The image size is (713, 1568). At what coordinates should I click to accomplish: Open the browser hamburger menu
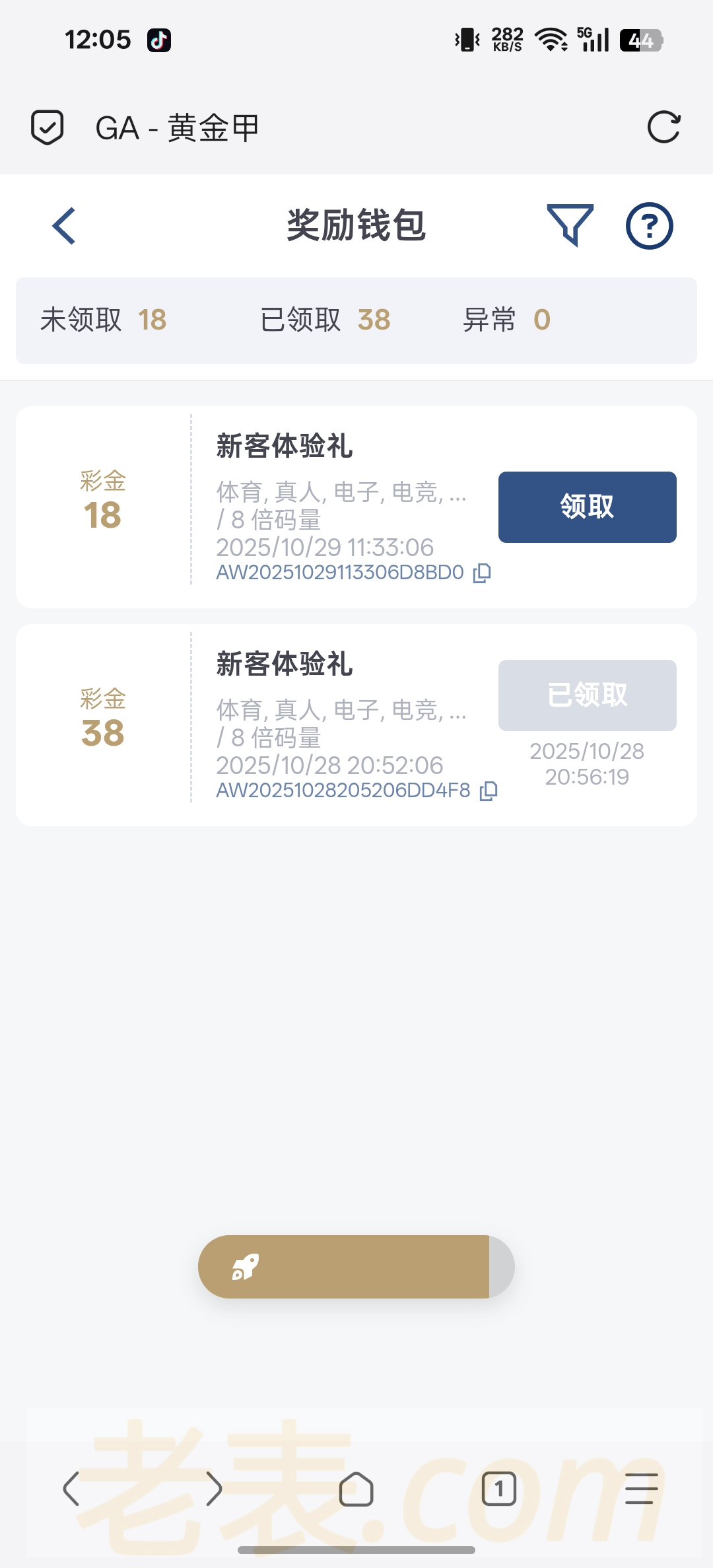641,1489
